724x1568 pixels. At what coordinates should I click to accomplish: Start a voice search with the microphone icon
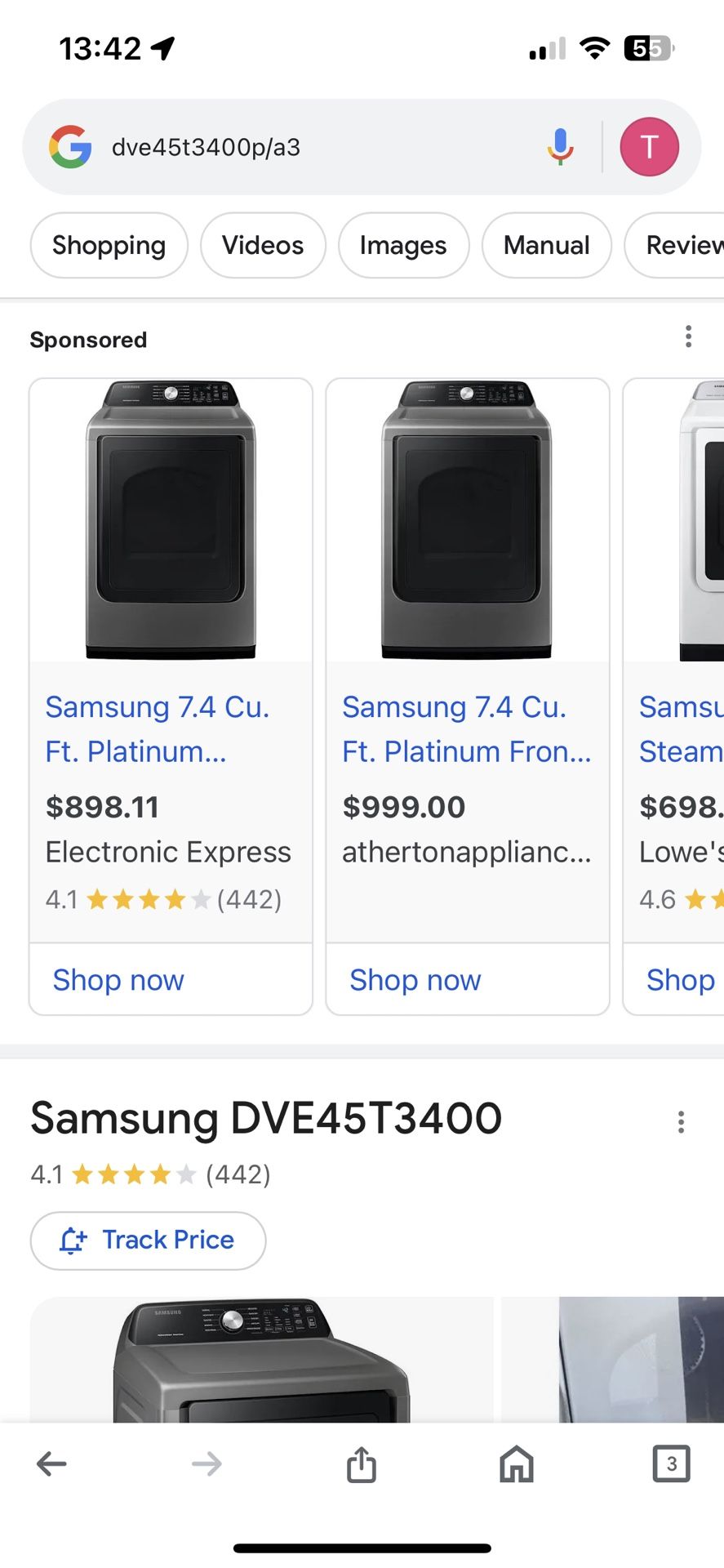click(x=560, y=147)
